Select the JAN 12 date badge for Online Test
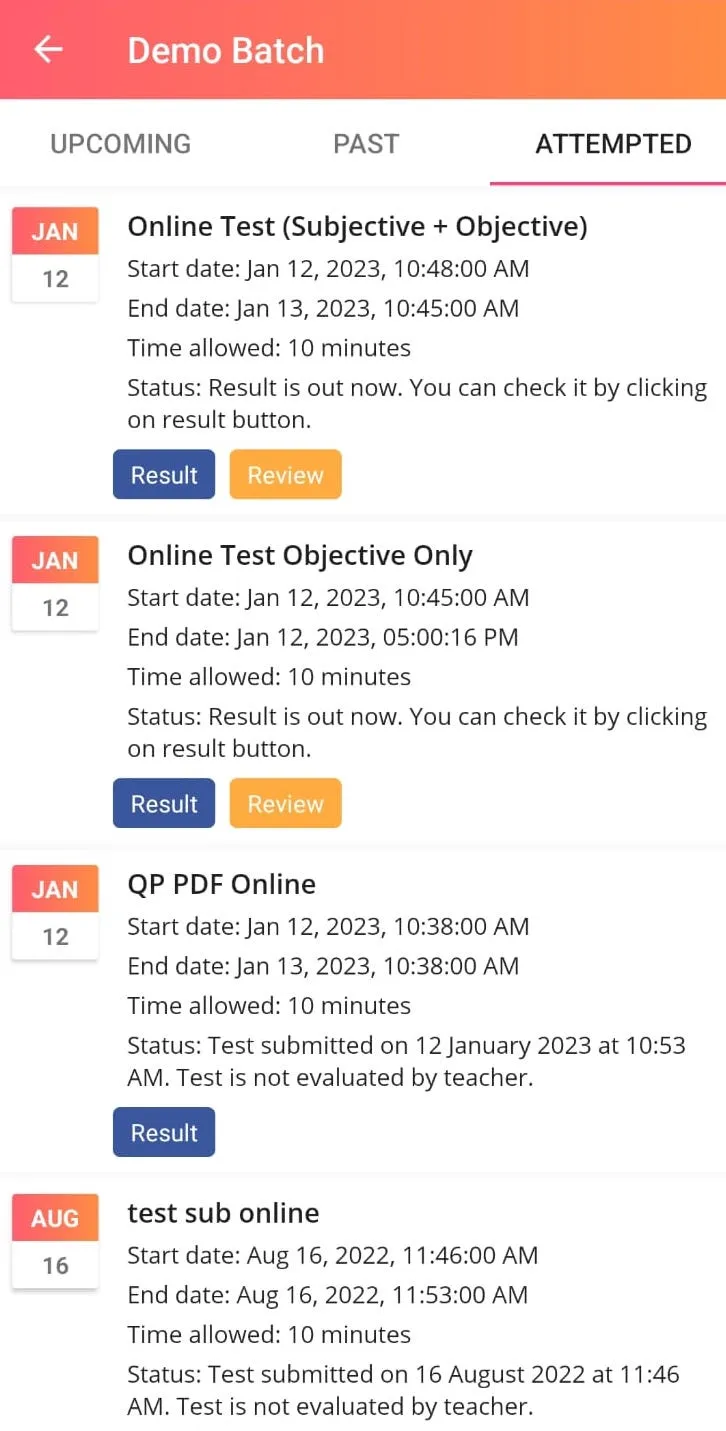The image size is (726, 1431). pyautogui.click(x=54, y=253)
